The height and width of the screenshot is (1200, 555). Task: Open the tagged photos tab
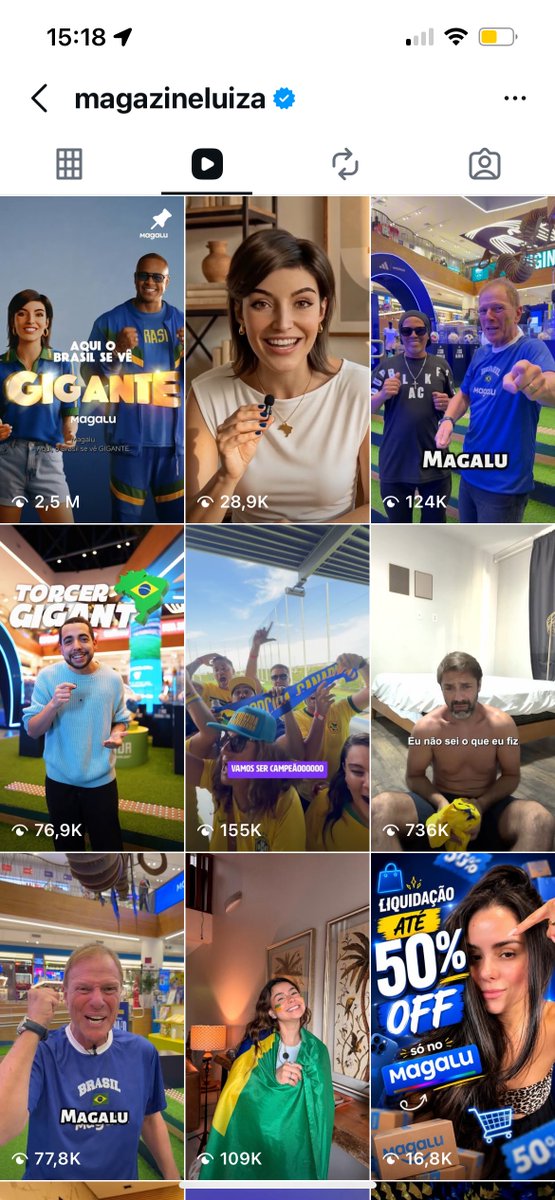click(x=484, y=164)
